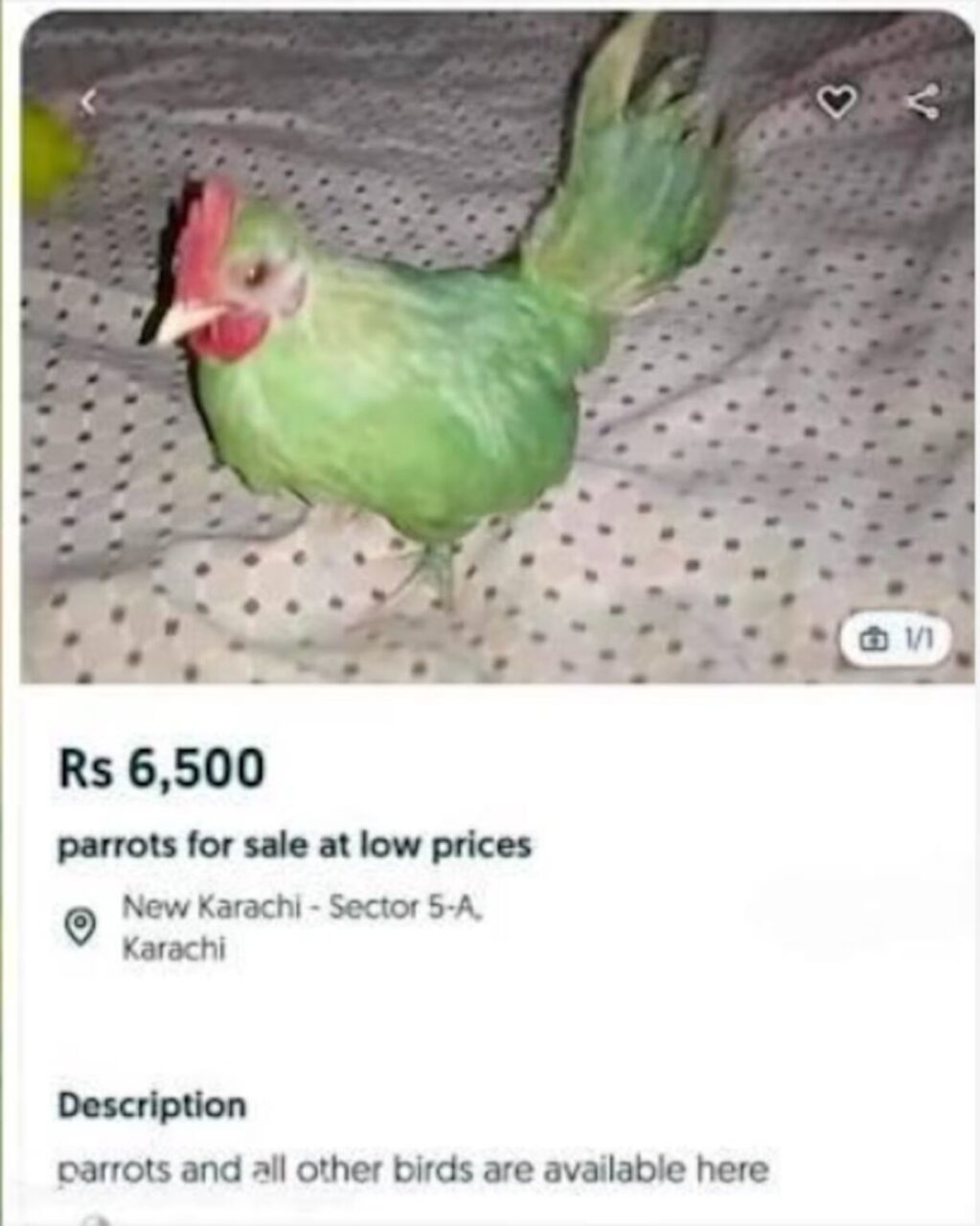Go back from this listing
The image size is (980, 1226).
[x=88, y=101]
